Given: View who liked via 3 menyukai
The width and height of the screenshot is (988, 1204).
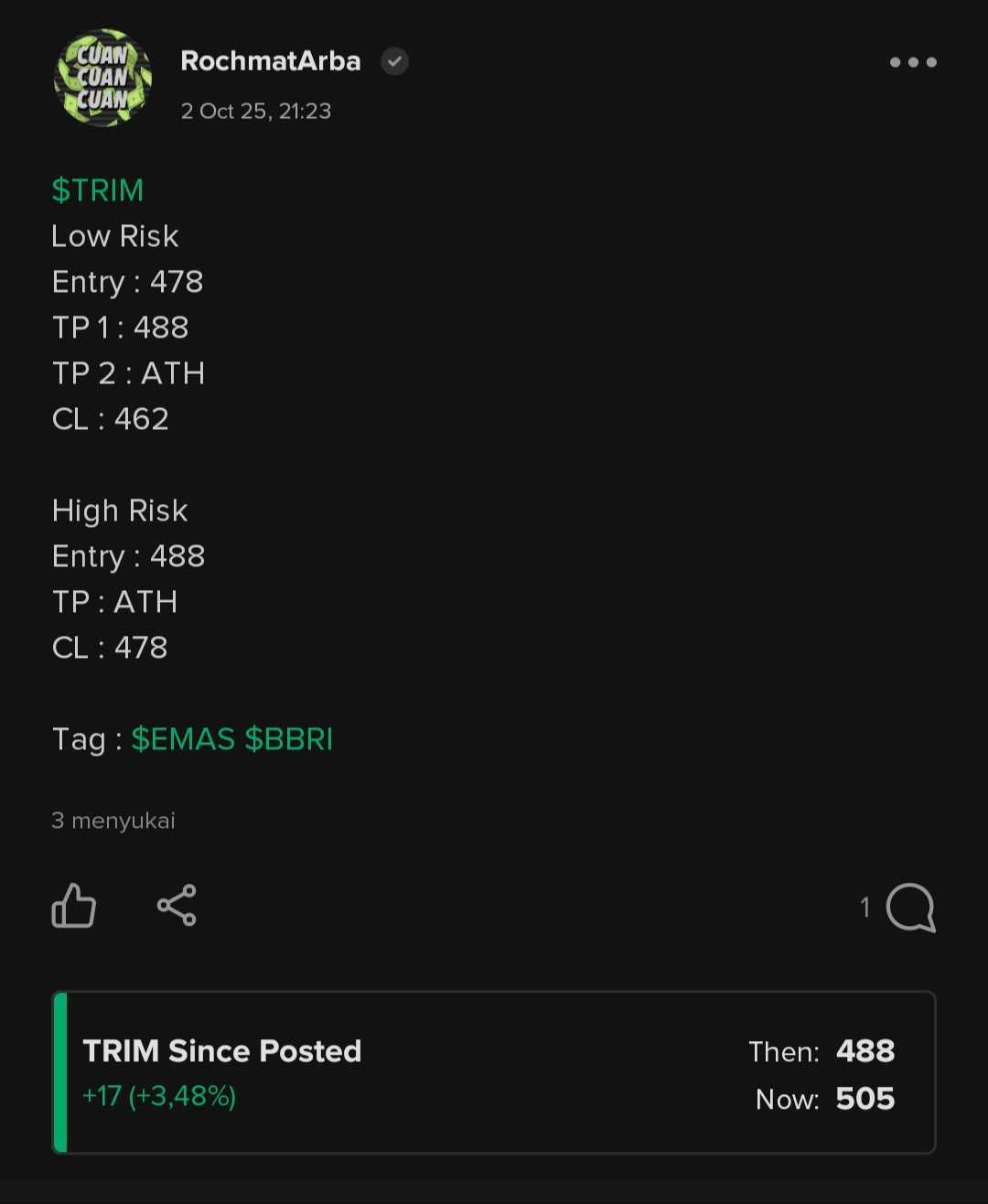Looking at the screenshot, I should [x=113, y=821].
